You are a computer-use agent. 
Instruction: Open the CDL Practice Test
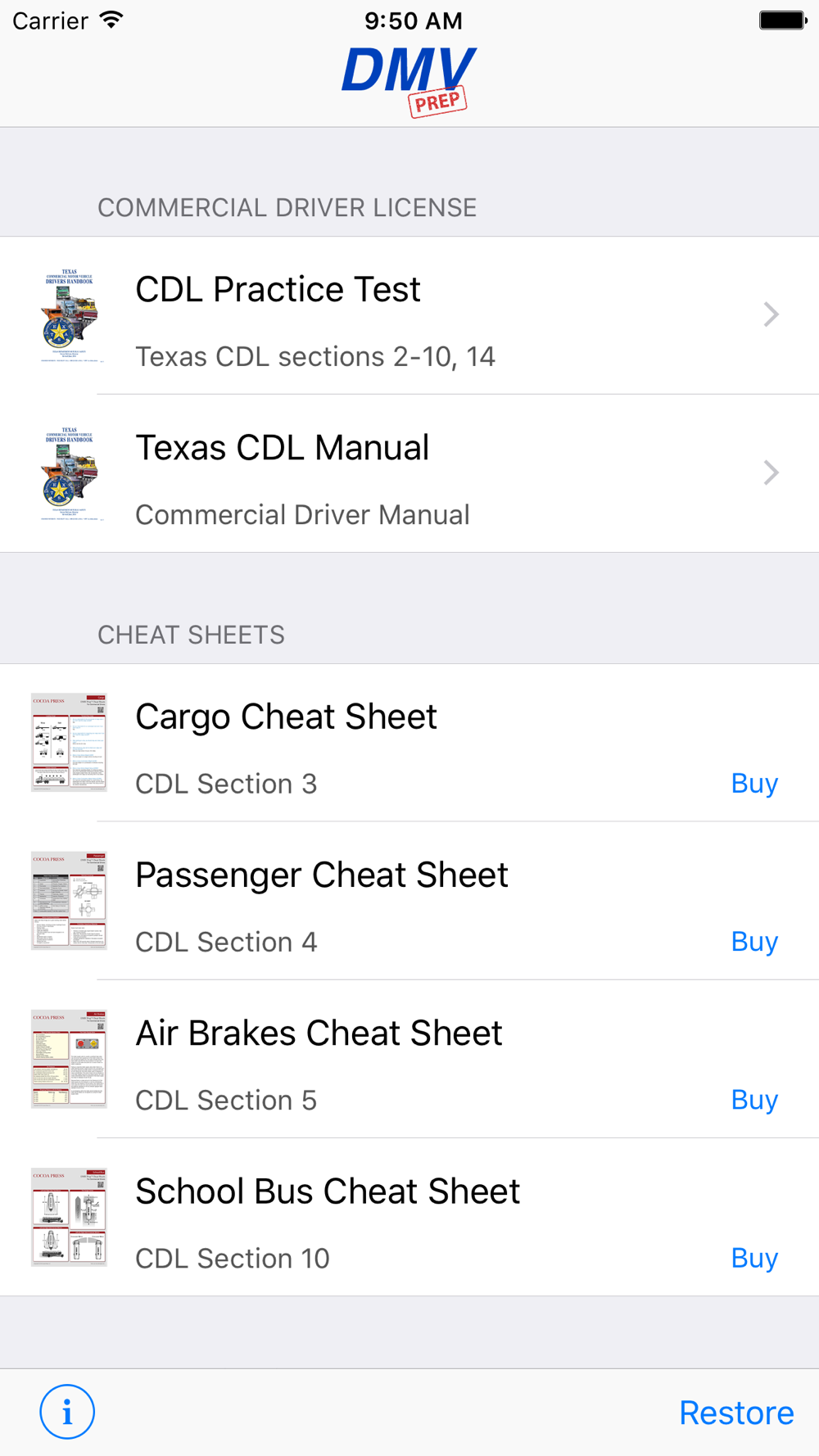[409, 315]
